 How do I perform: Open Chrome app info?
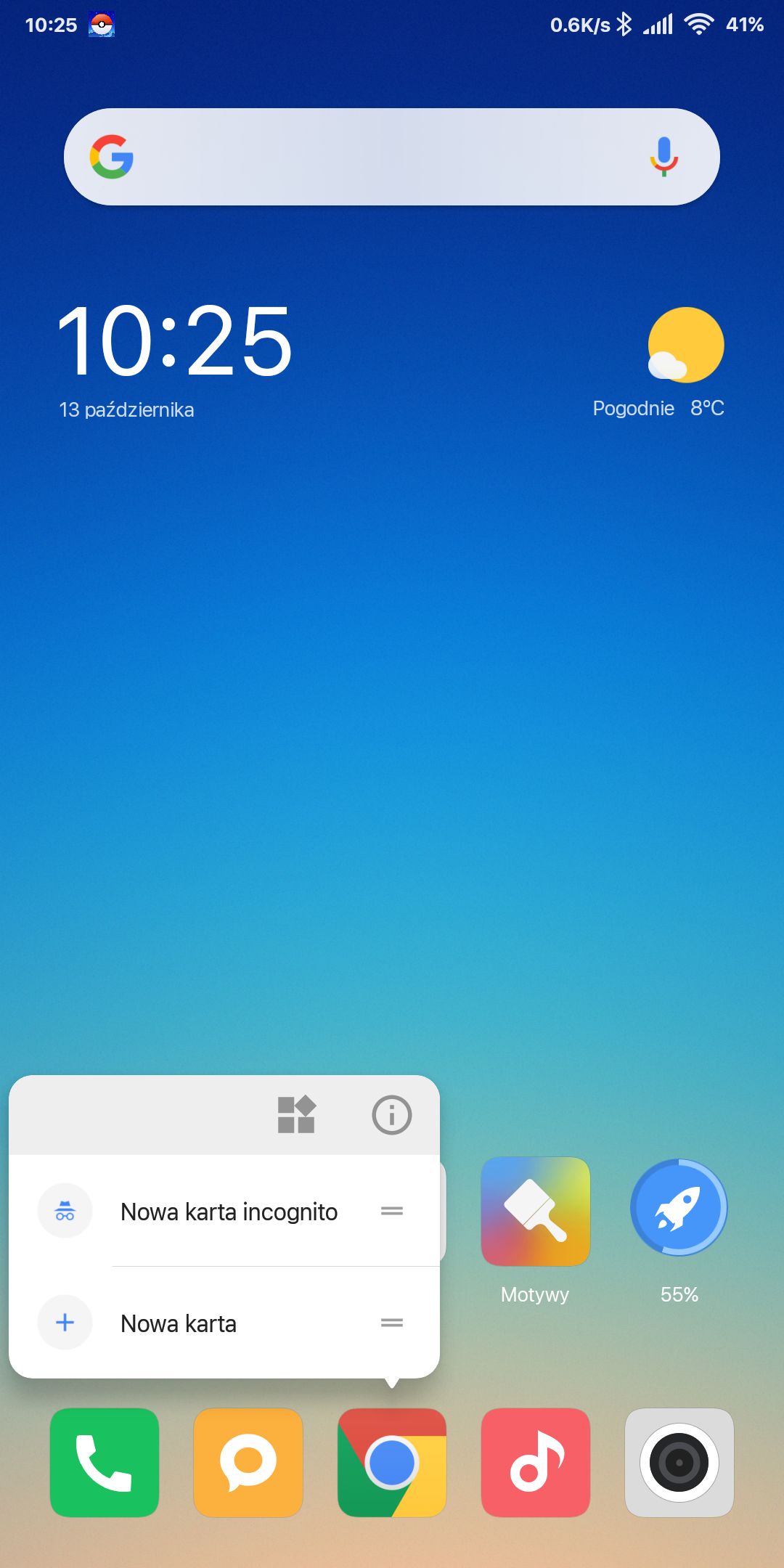(x=392, y=1114)
